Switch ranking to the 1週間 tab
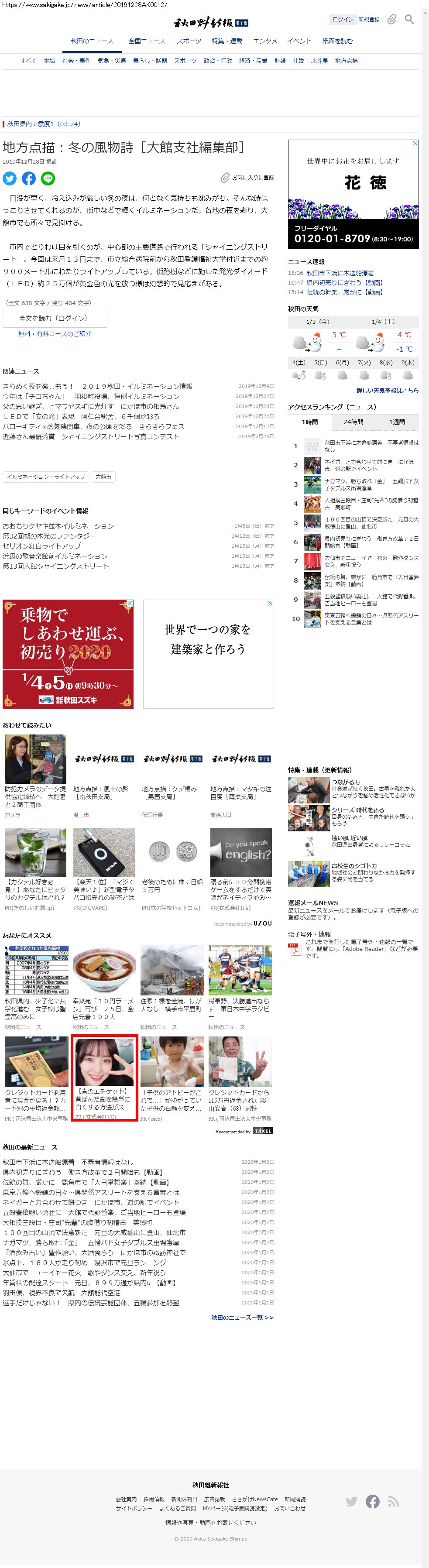429x1568 pixels. pyautogui.click(x=397, y=422)
